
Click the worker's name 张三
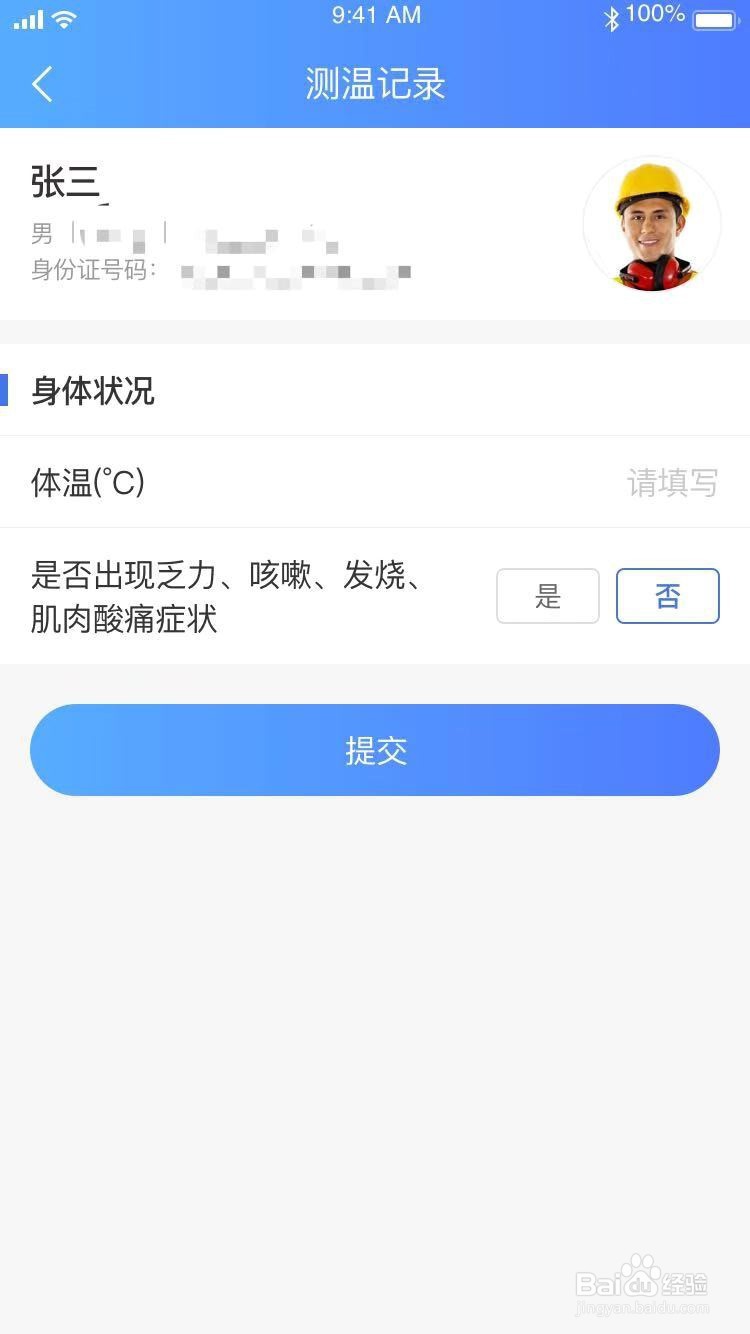pos(60,180)
